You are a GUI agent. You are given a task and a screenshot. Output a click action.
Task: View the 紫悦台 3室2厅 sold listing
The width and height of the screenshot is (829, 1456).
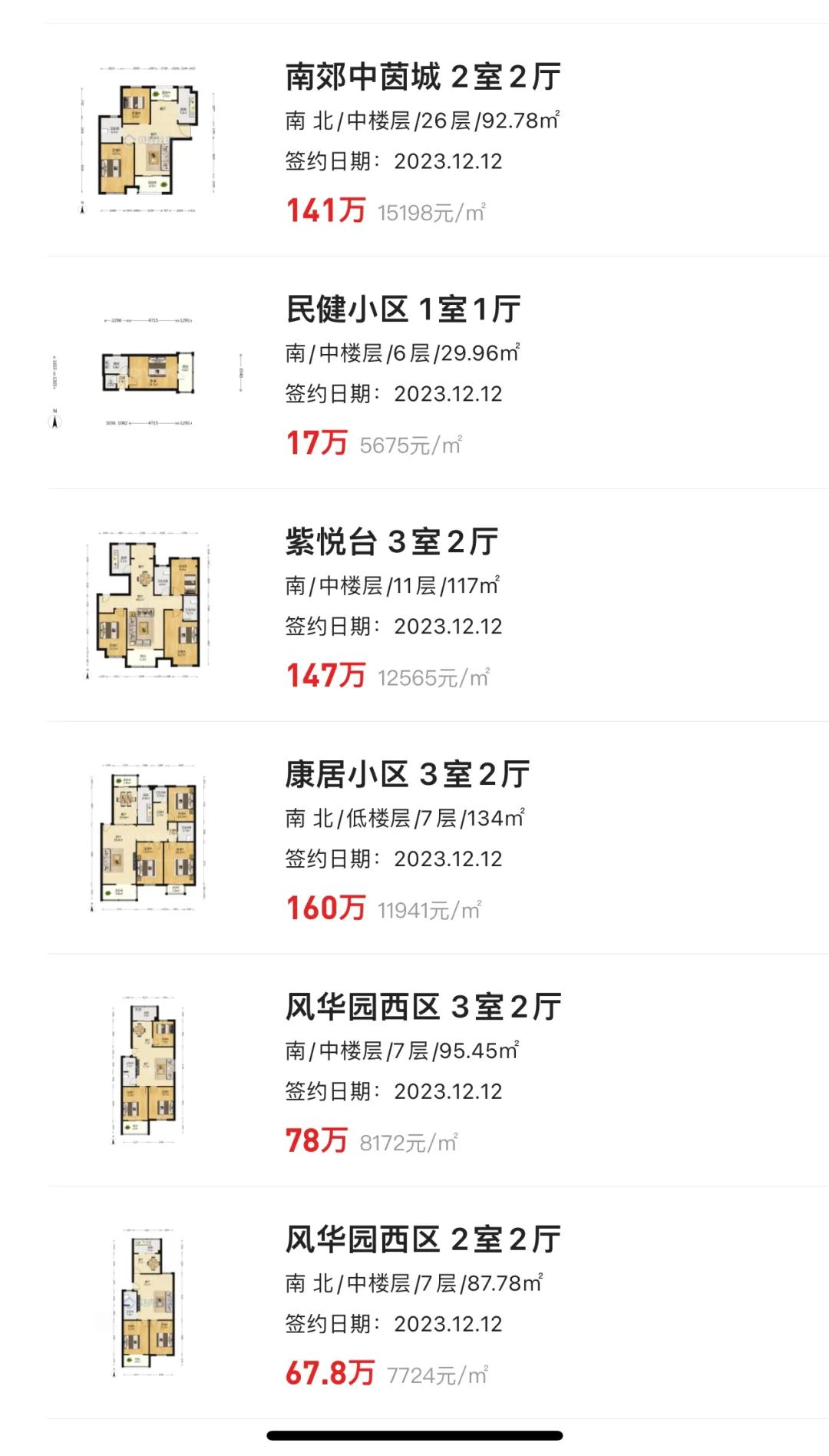coord(438,606)
